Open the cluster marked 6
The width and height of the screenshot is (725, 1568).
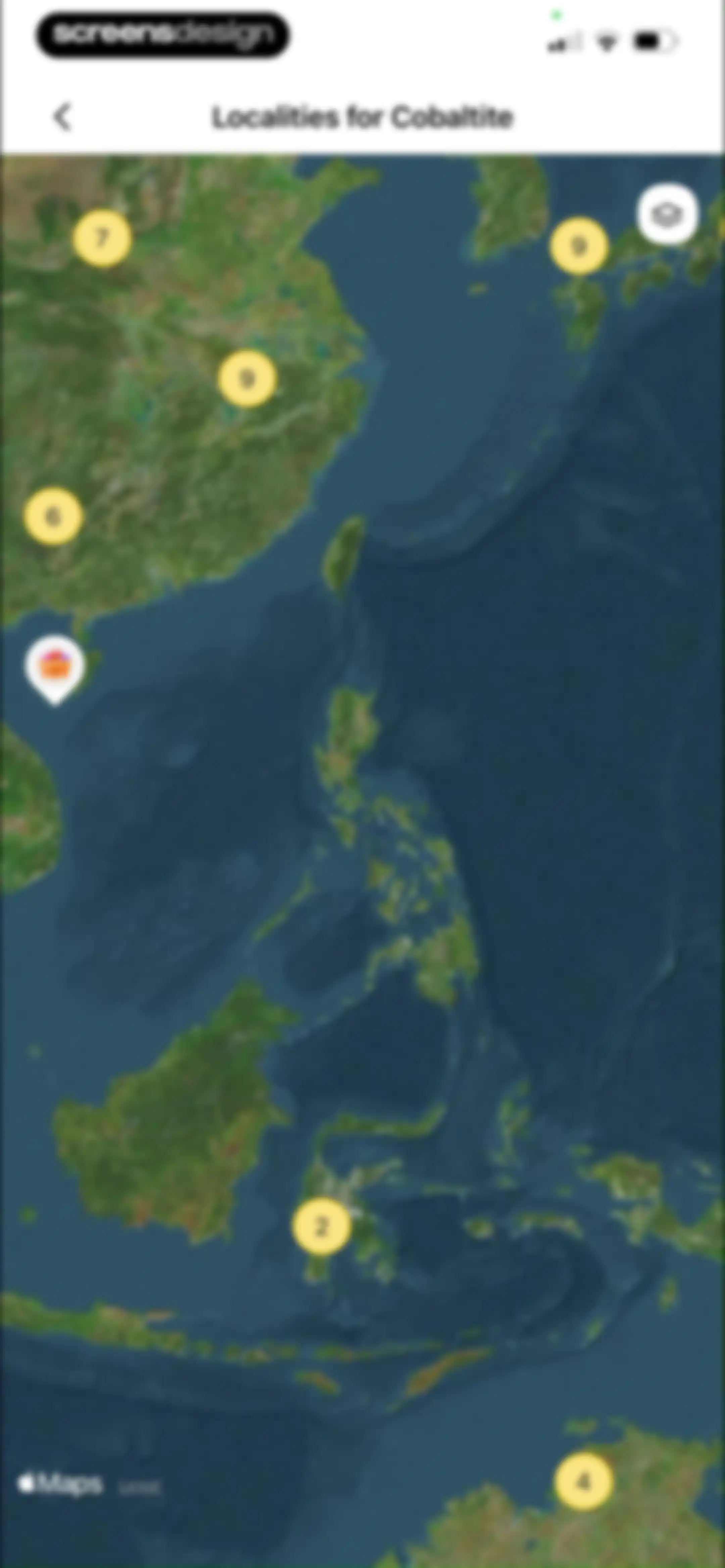pyautogui.click(x=54, y=516)
